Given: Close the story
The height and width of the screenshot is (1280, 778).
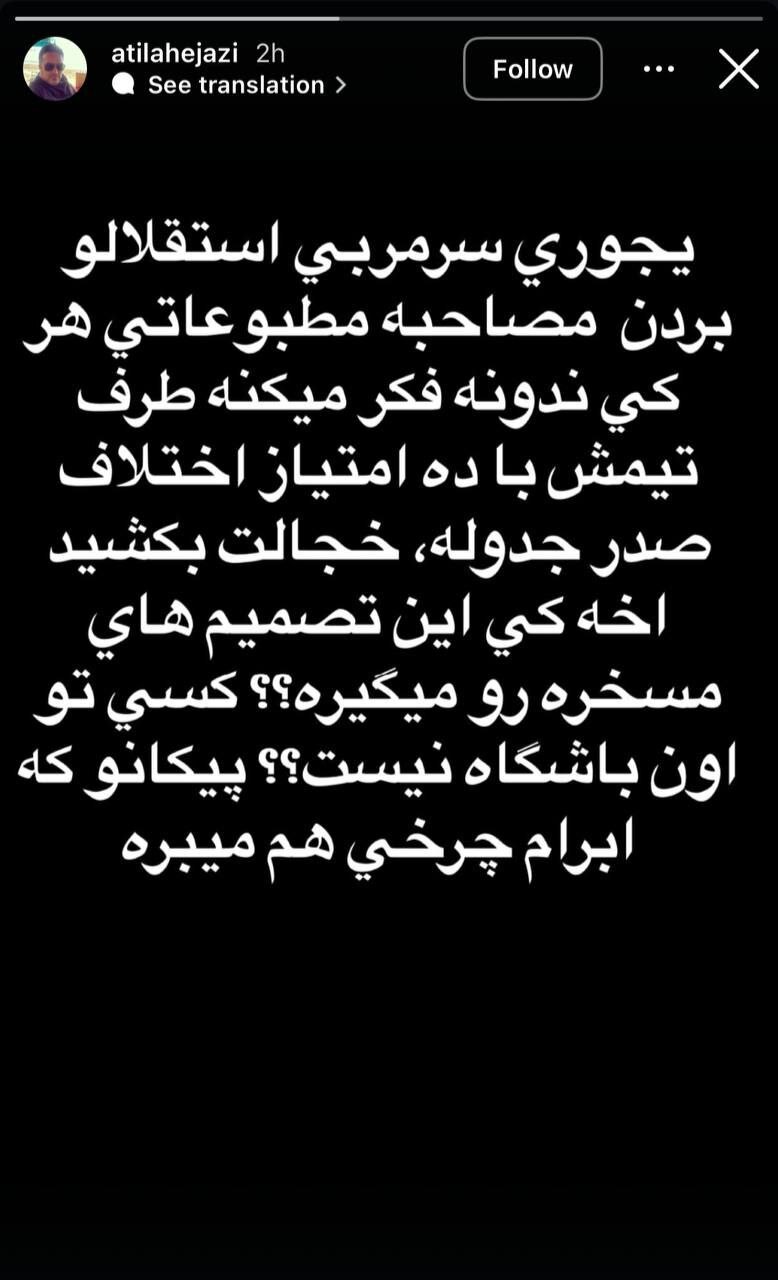Looking at the screenshot, I should 739,69.
